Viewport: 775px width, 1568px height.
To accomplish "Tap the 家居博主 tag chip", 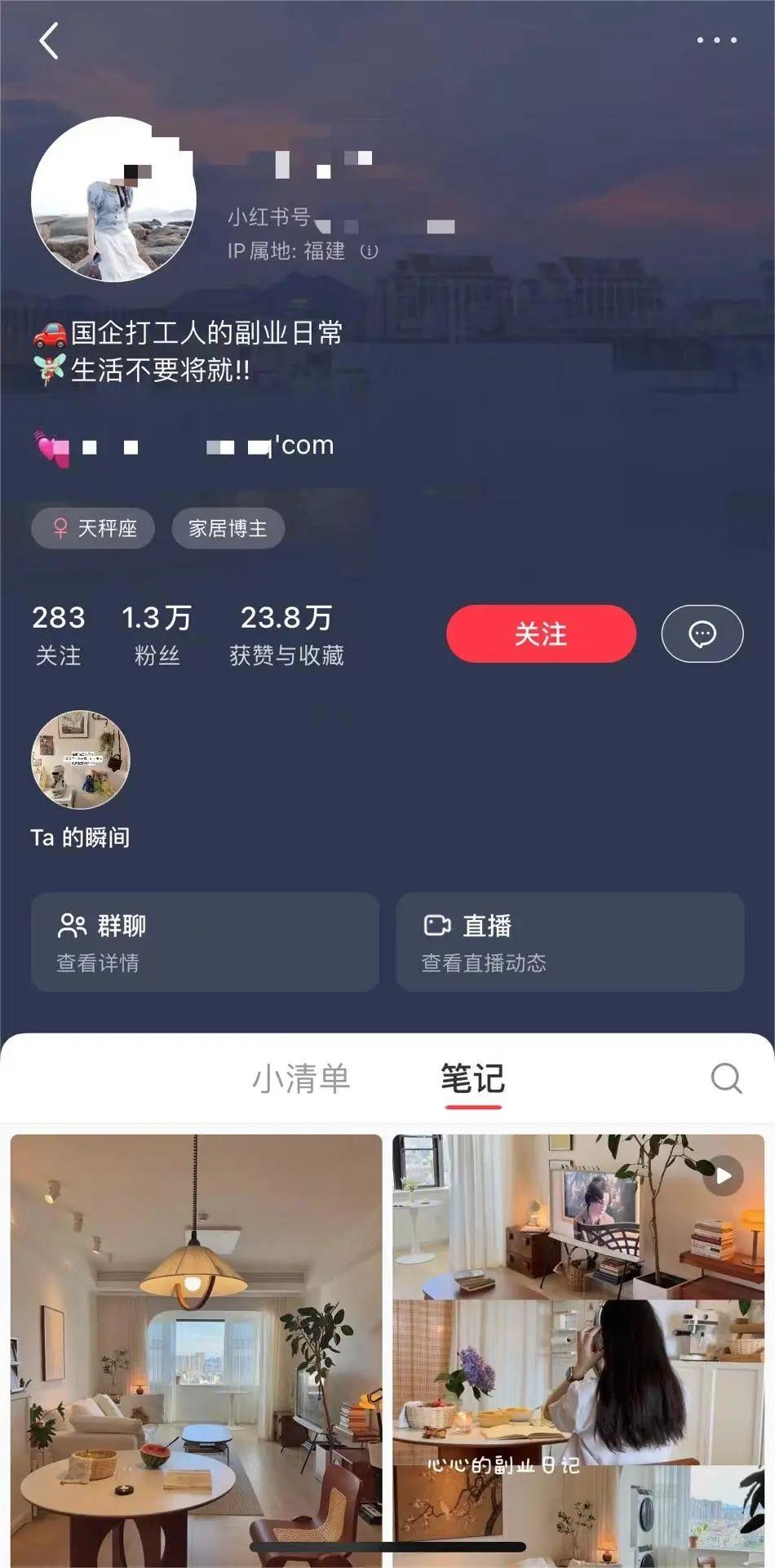I will point(228,529).
